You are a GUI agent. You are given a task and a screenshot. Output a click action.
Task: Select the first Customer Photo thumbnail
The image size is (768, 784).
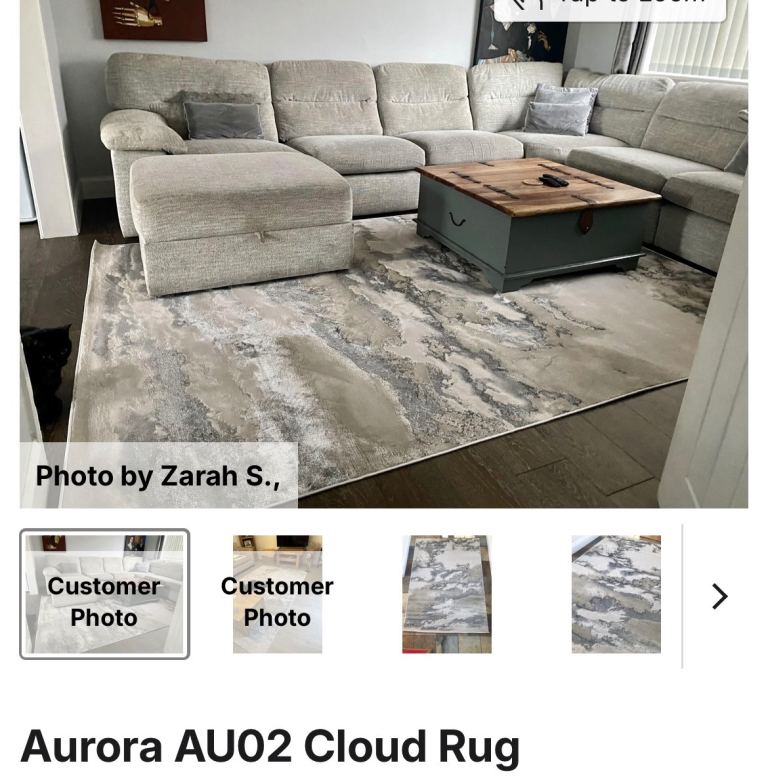[104, 594]
